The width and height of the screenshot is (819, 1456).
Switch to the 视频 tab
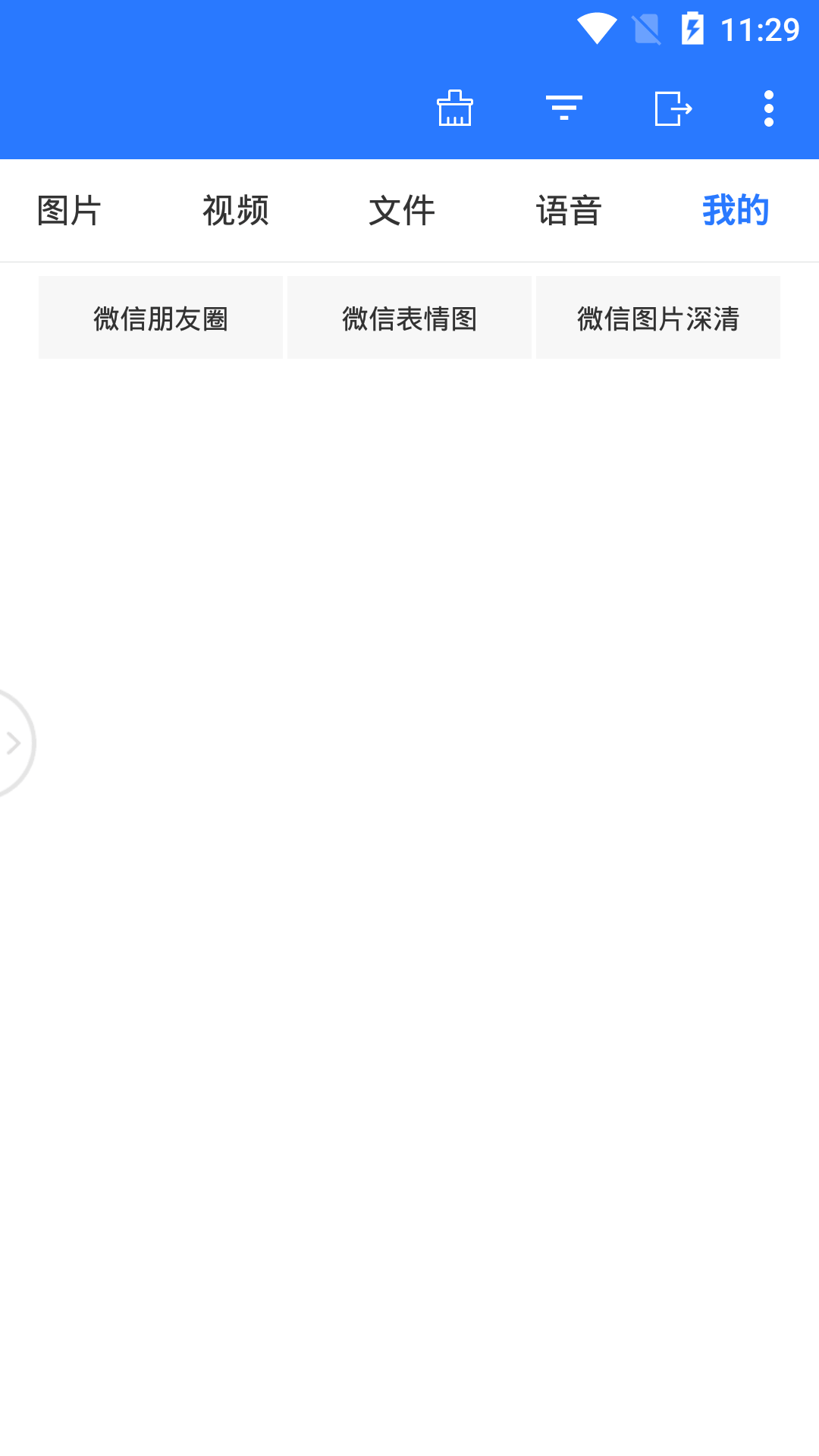236,211
